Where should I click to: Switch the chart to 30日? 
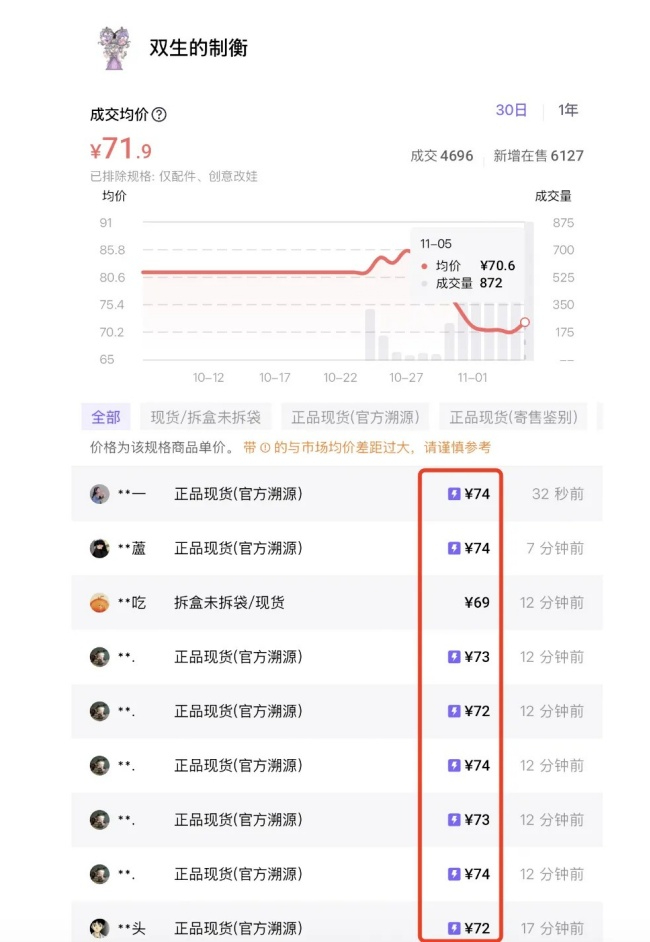pos(511,110)
